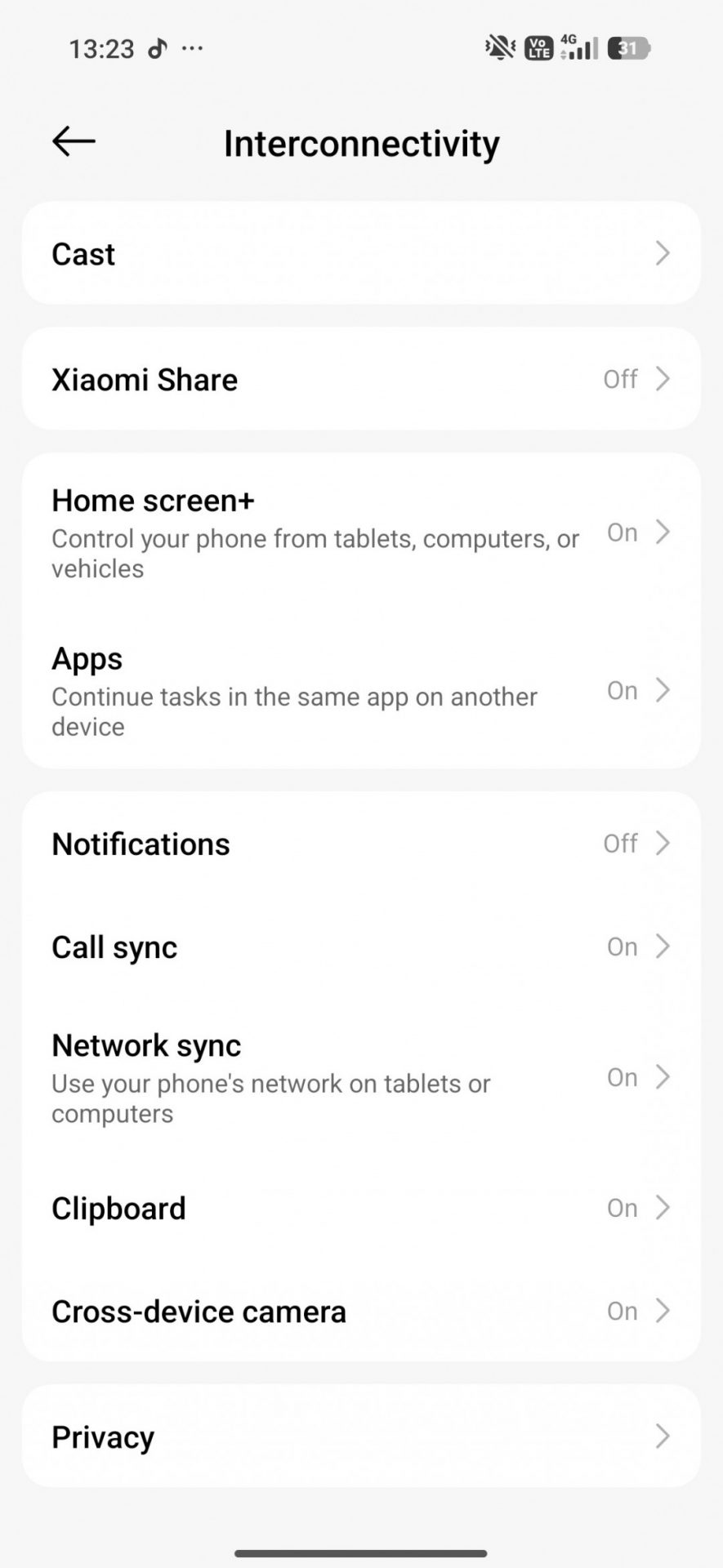
Task: Open the Notifications sync setting
Action: (360, 844)
